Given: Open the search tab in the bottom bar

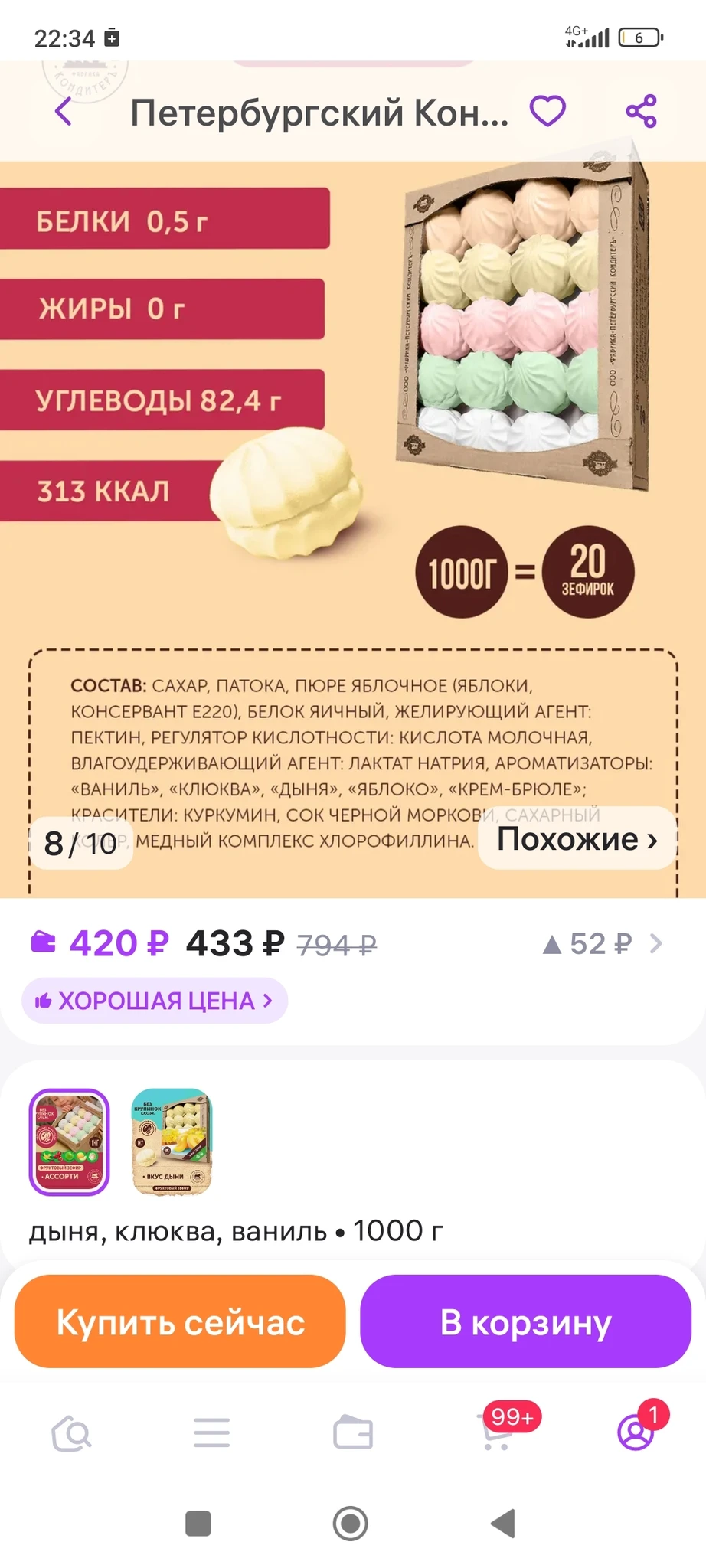Looking at the screenshot, I should coord(71,1433).
